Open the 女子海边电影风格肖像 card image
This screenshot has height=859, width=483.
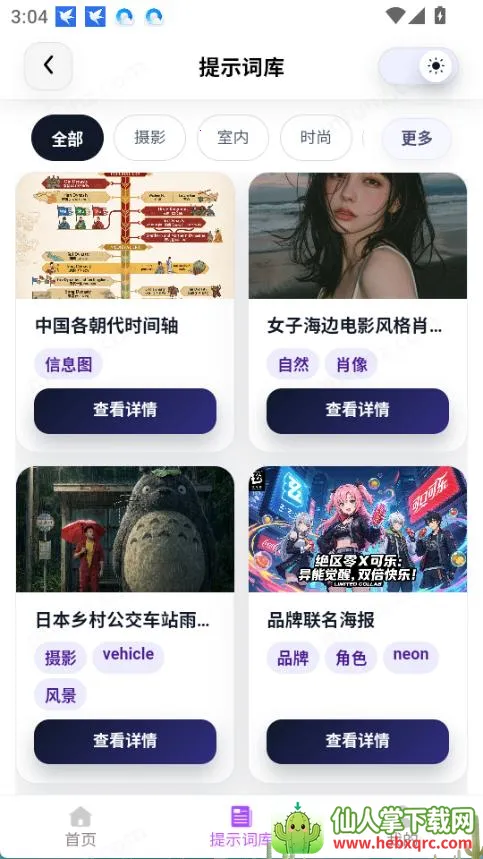tap(358, 236)
